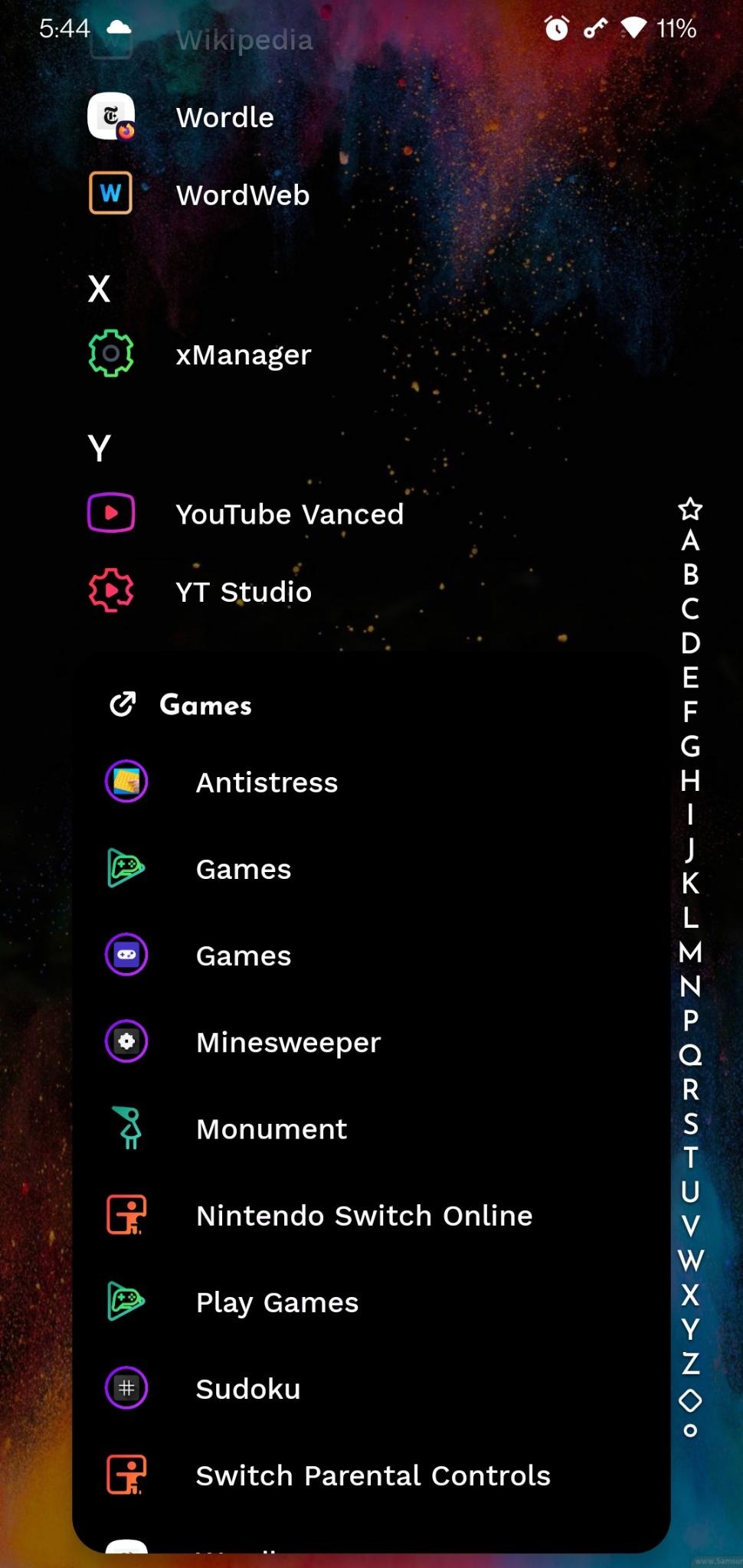The image size is (743, 1568).
Task: Launch Monument
Action: click(270, 1129)
